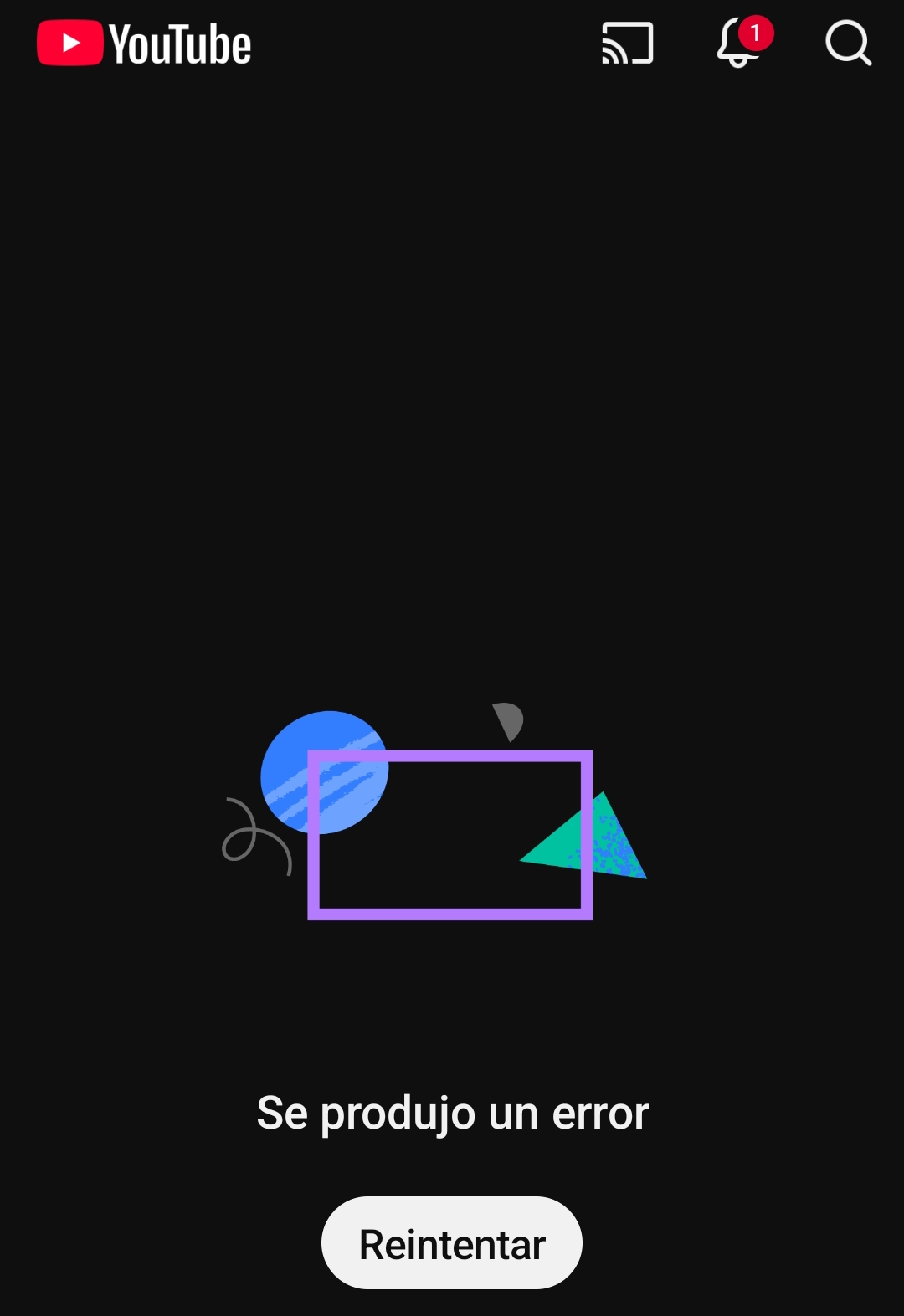The width and height of the screenshot is (904, 1316).
Task: Open YouTube search
Action: (x=848, y=44)
